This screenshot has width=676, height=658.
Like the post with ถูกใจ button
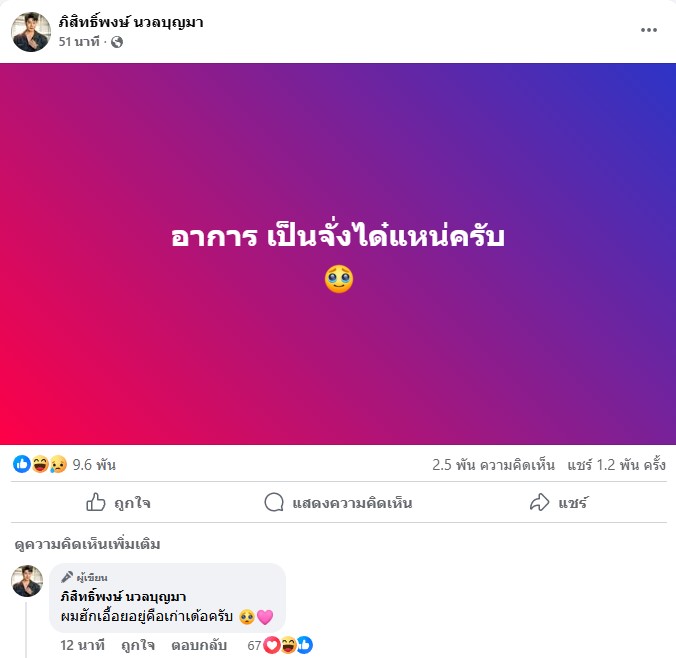[118, 502]
